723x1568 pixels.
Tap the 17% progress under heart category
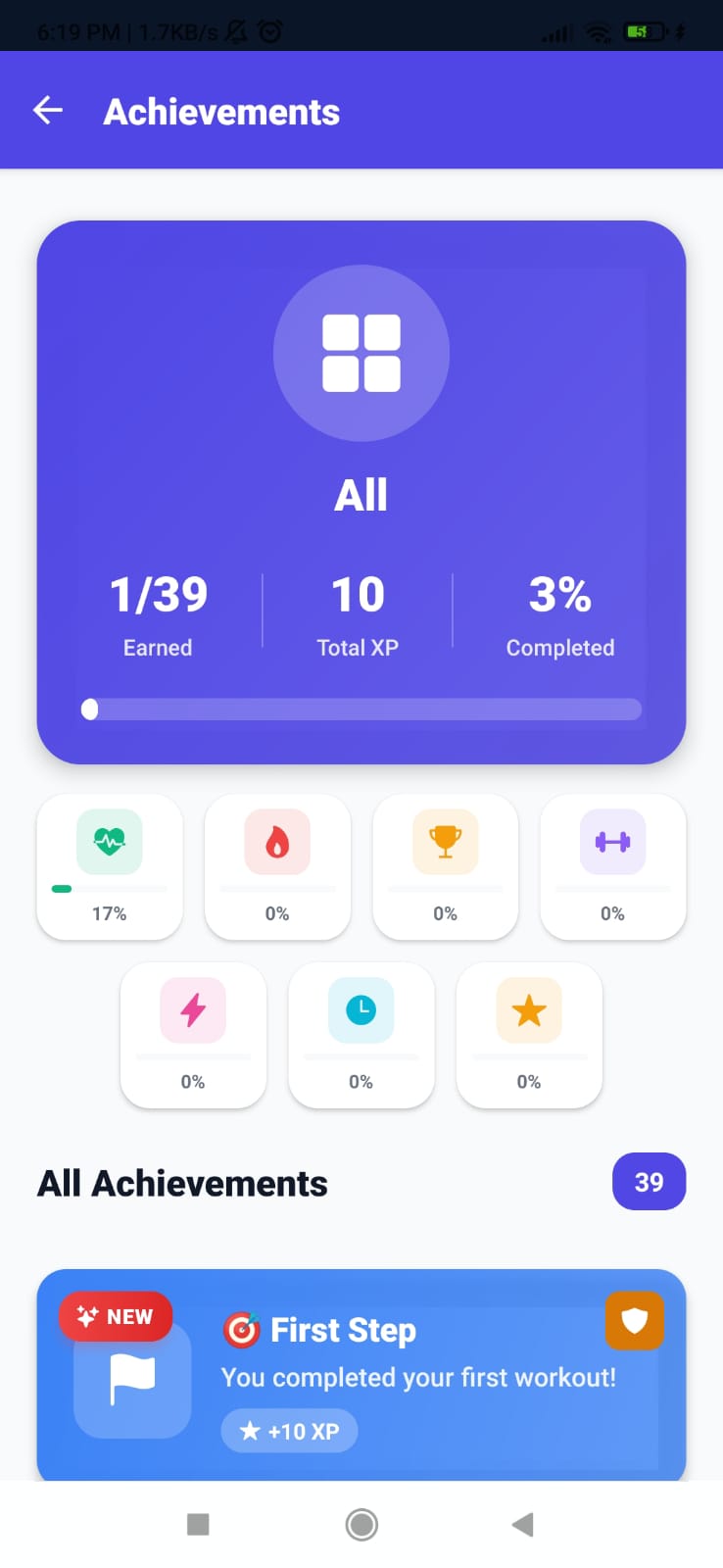(x=109, y=912)
